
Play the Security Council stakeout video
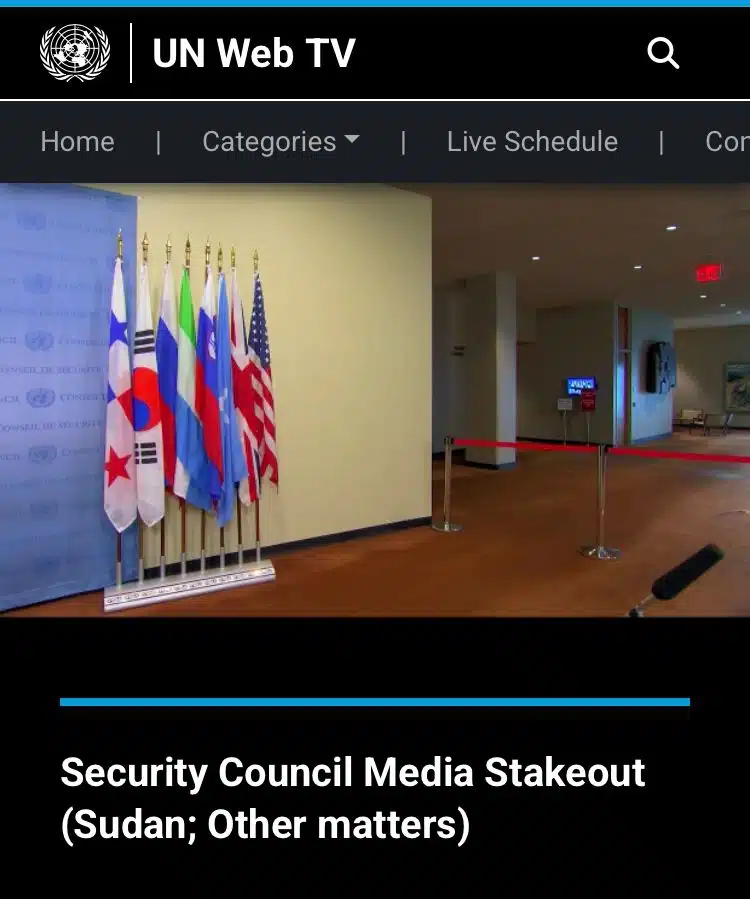[375, 399]
